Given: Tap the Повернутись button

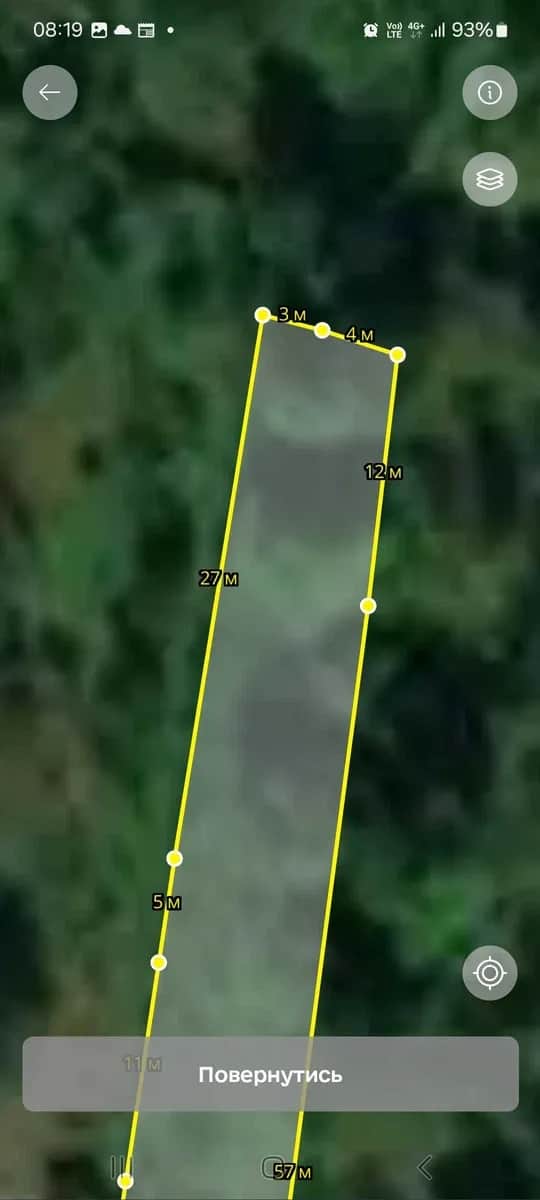Looking at the screenshot, I should (x=270, y=1075).
